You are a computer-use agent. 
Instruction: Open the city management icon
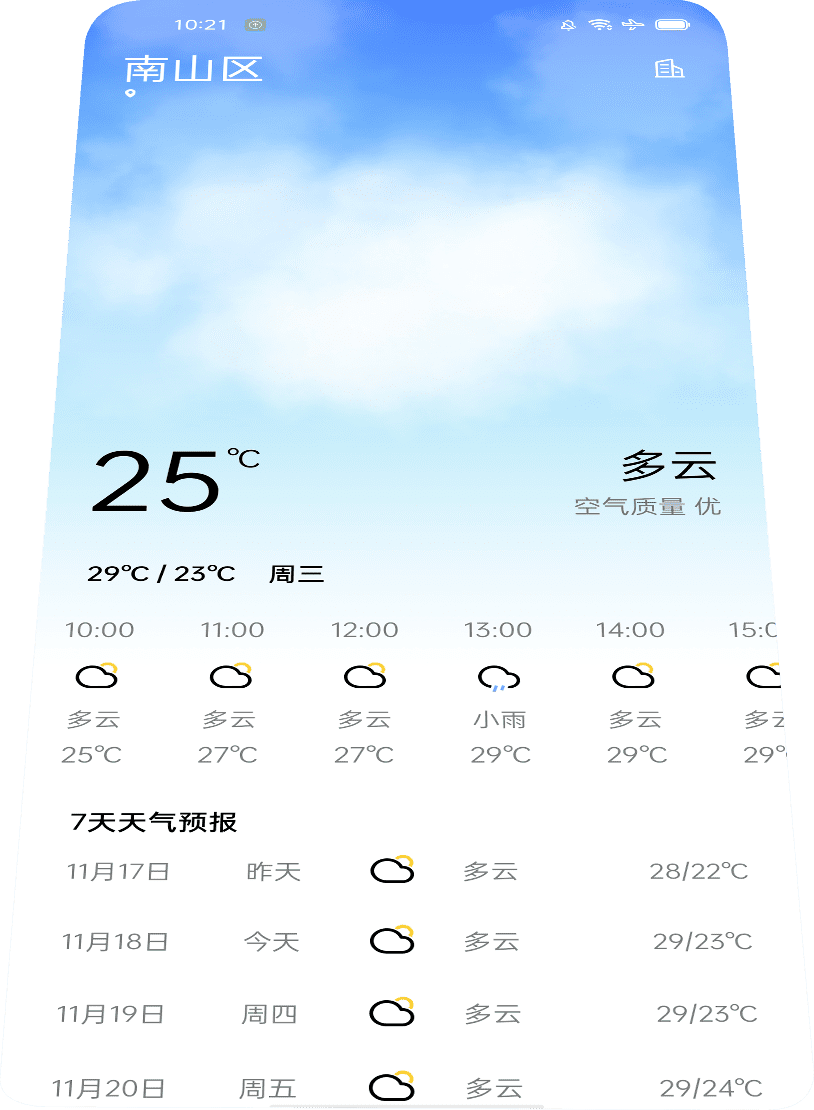pos(669,69)
